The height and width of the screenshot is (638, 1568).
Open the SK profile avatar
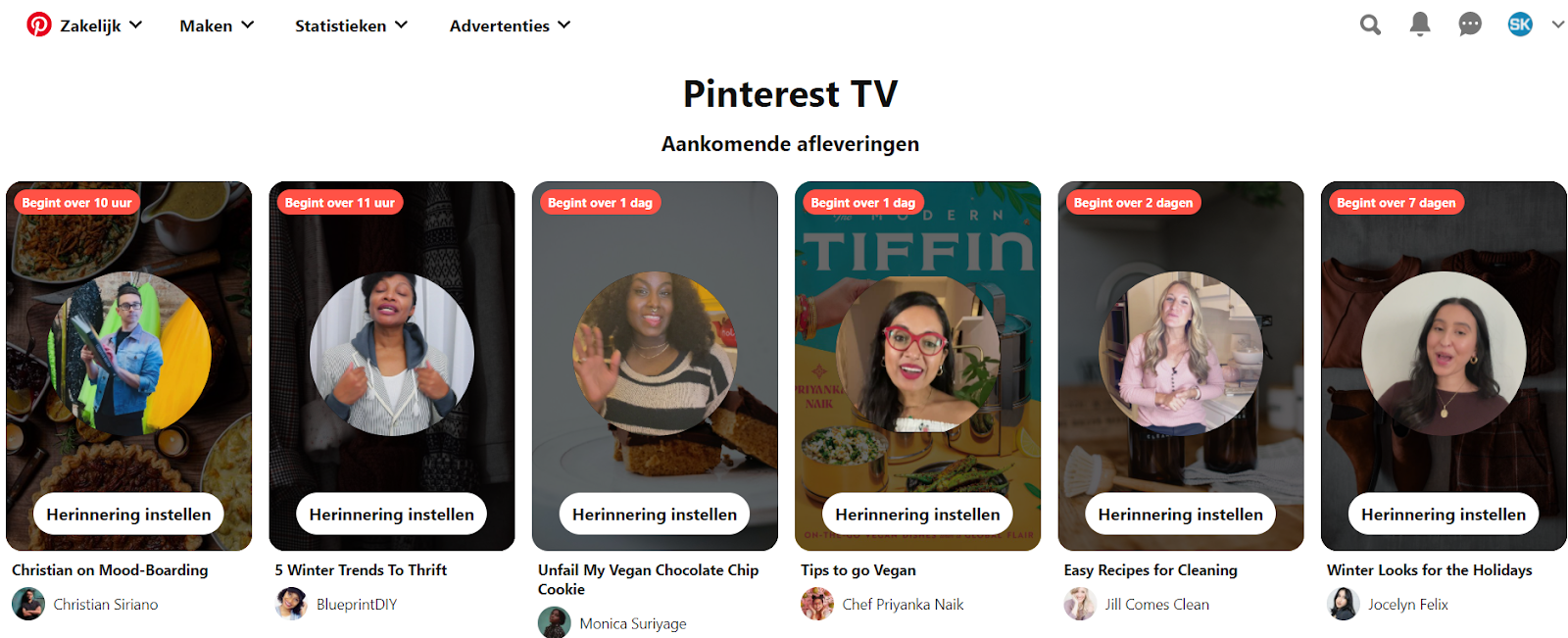point(1519,25)
